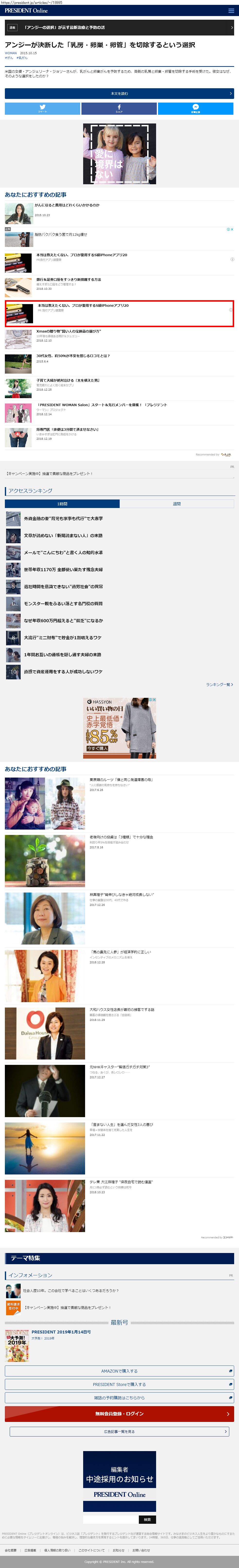Screen dimensions: 239x1568
Task: Open 広告記事一覧を見る
Action: pos(119,1432)
